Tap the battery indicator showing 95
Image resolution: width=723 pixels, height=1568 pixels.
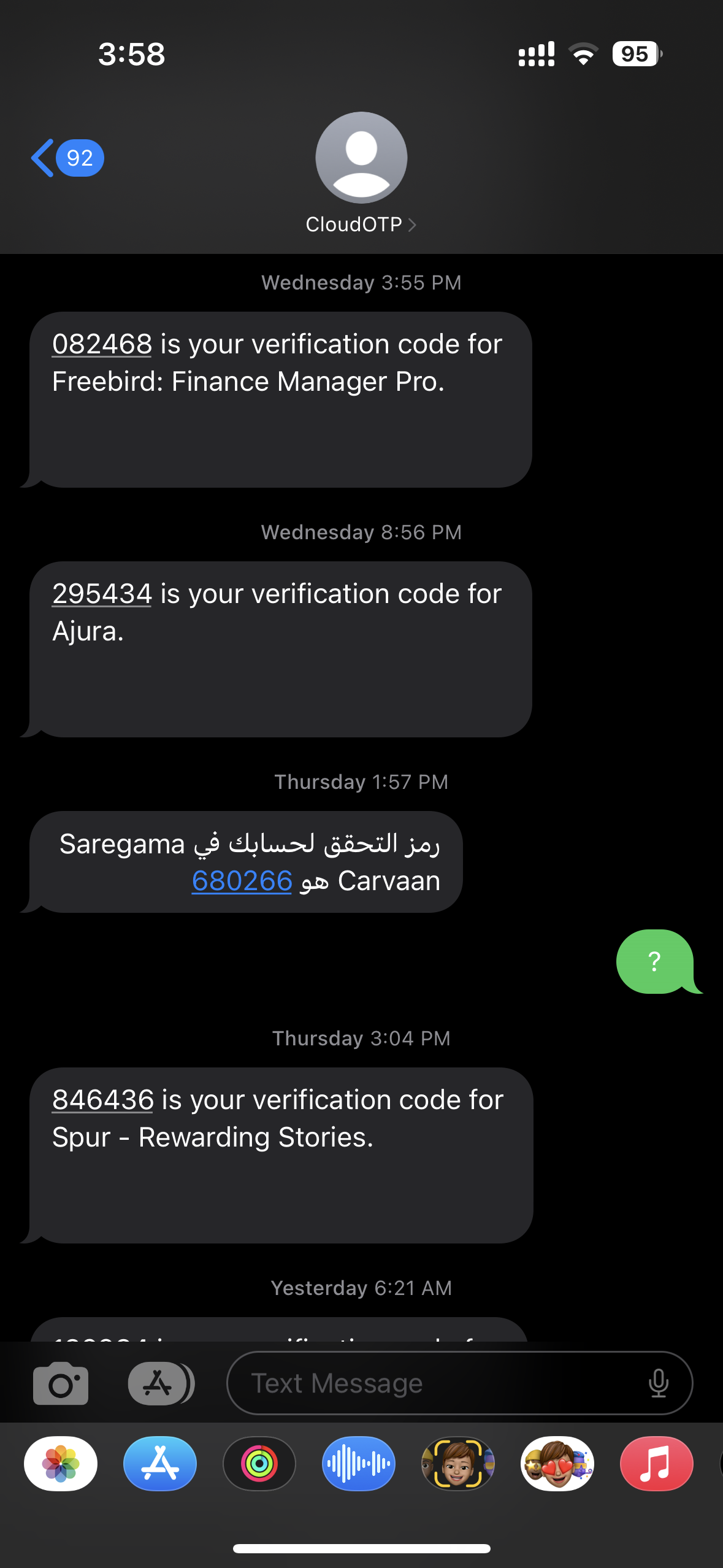[635, 54]
